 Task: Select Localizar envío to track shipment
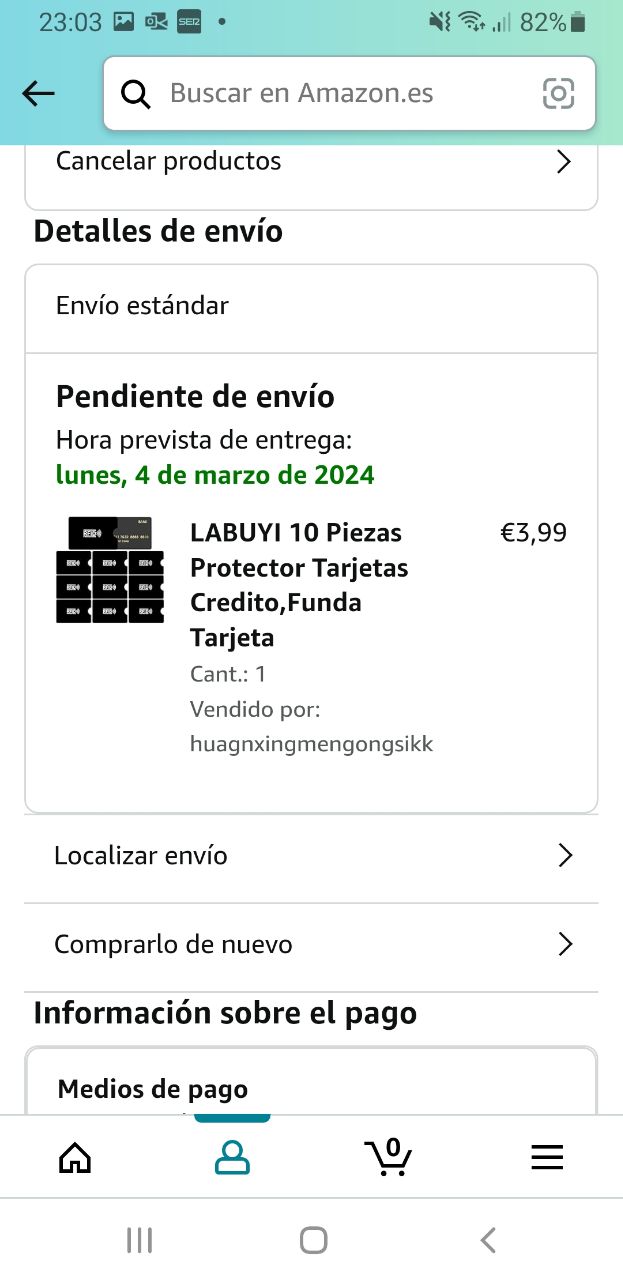click(311, 856)
